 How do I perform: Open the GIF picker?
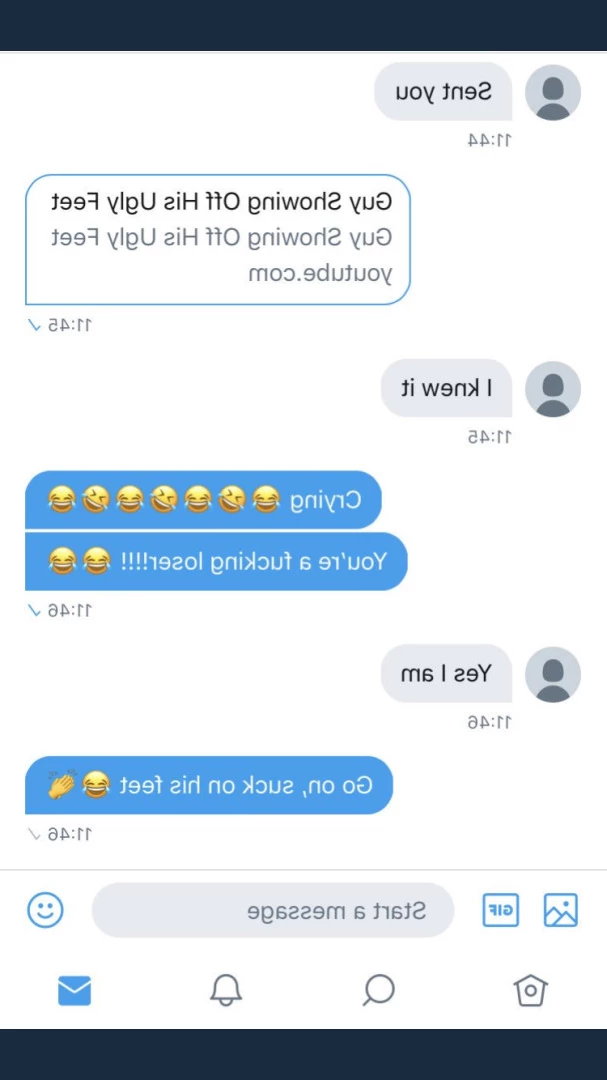pos(501,911)
